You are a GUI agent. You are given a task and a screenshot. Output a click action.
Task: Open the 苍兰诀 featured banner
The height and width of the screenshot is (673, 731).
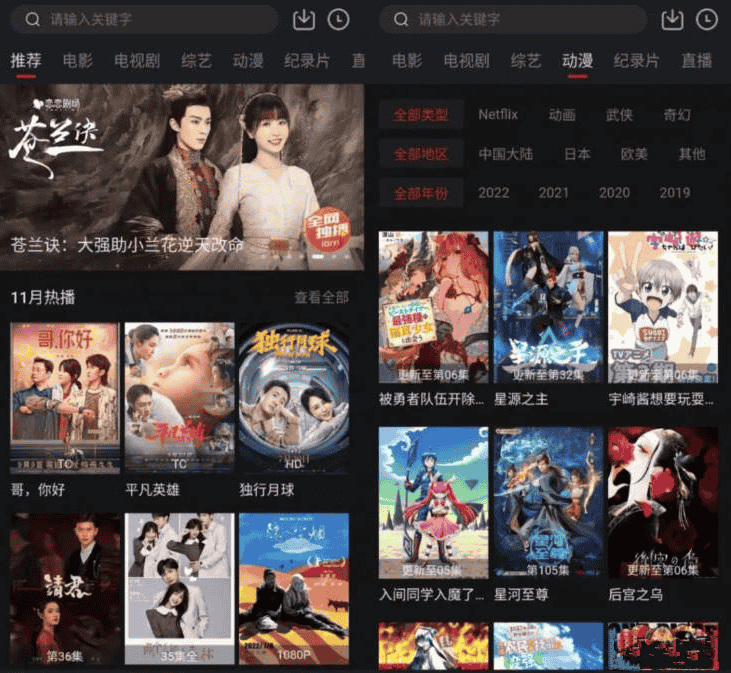click(182, 176)
